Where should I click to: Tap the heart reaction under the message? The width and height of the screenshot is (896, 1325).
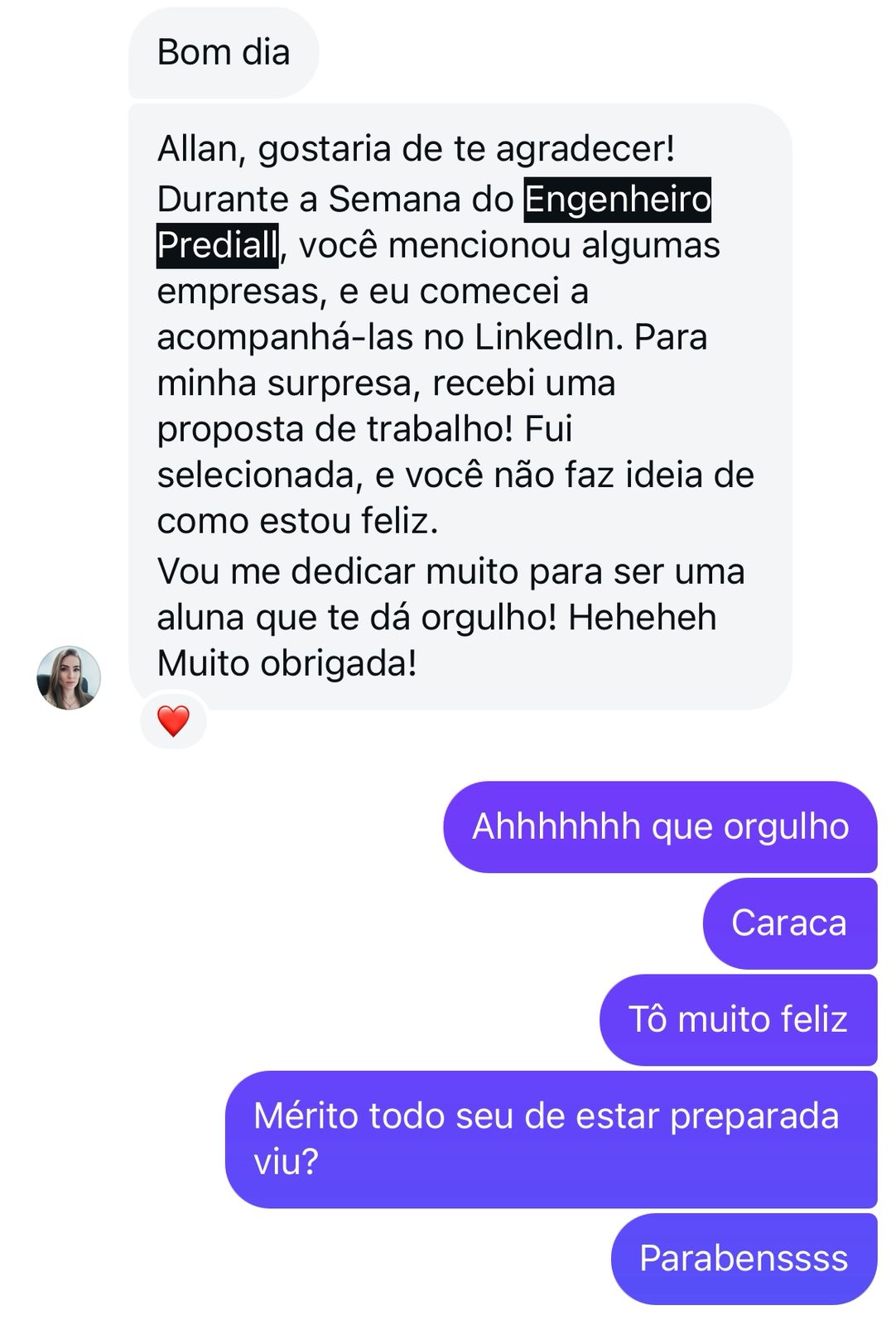[173, 720]
